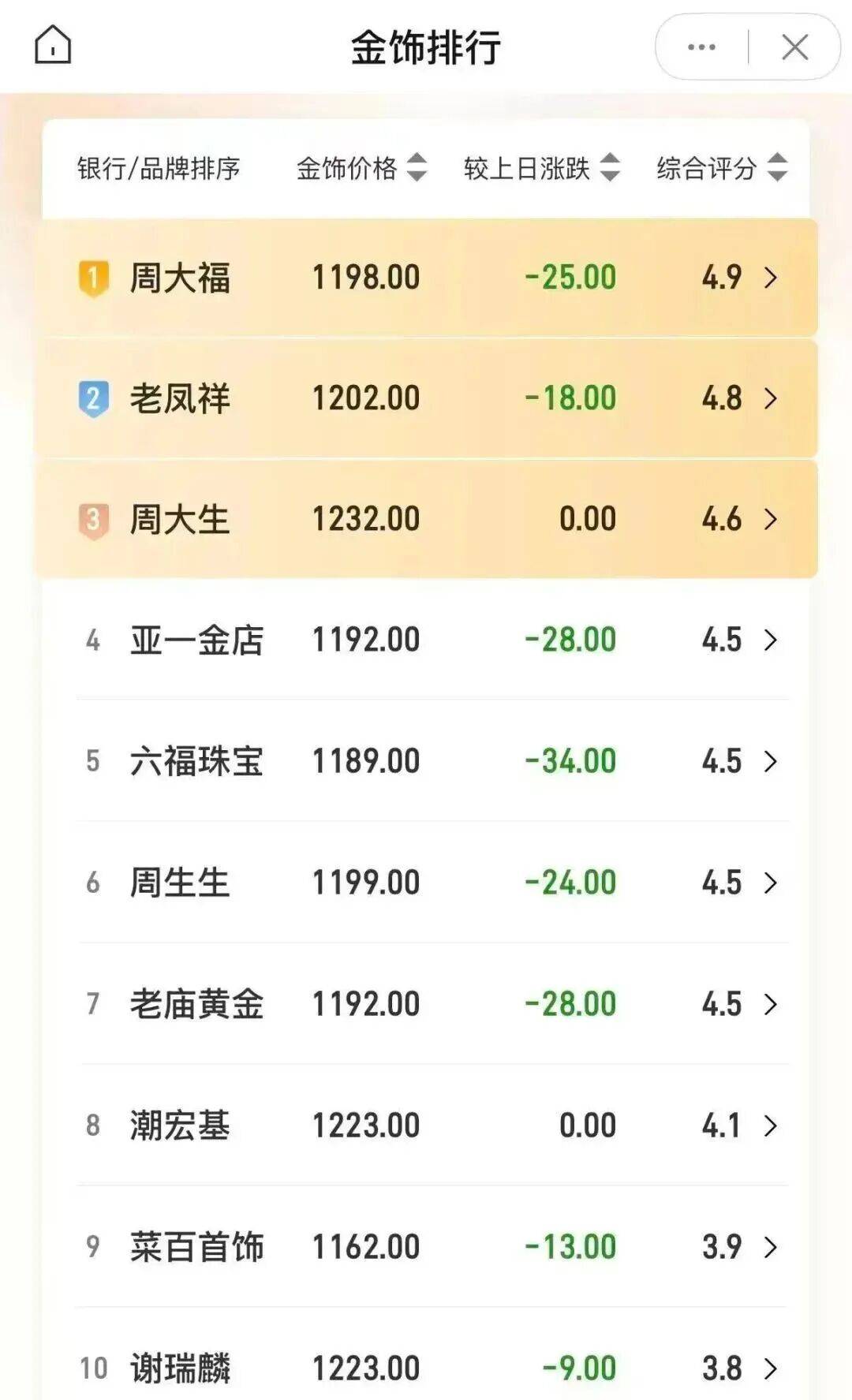Tap the 六福珠宝 row
This screenshot has width=852, height=1400.
(x=426, y=761)
